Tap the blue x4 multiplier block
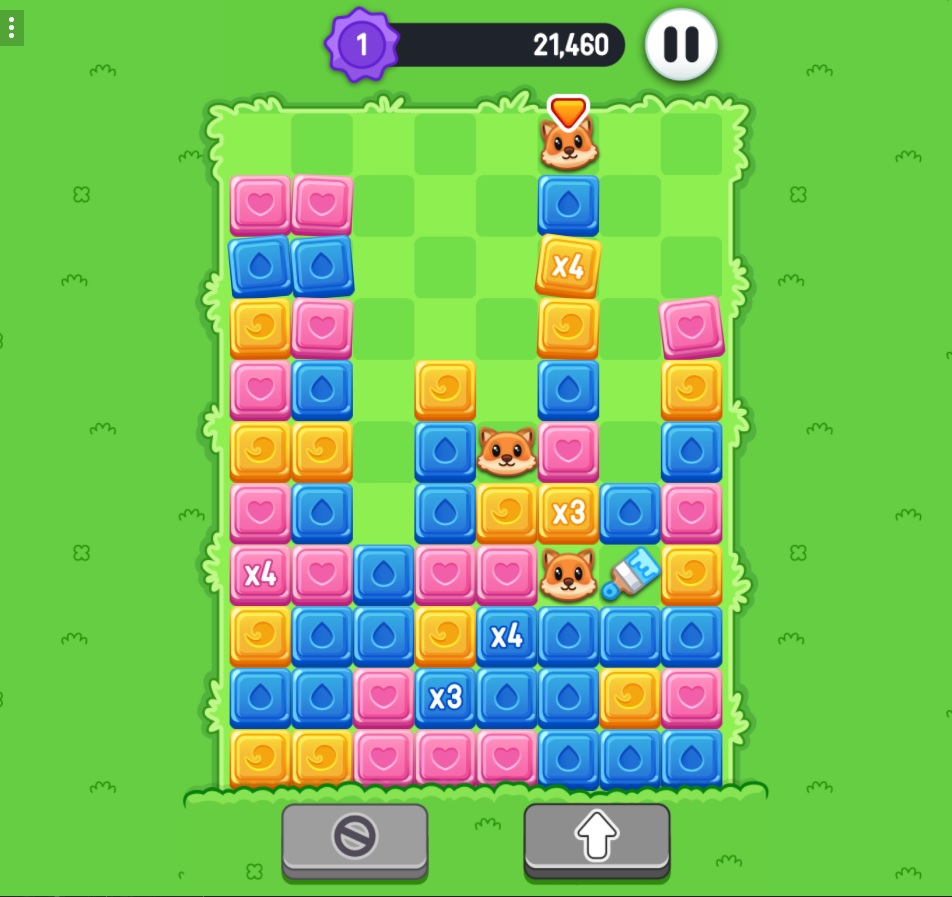 pyautogui.click(x=507, y=636)
